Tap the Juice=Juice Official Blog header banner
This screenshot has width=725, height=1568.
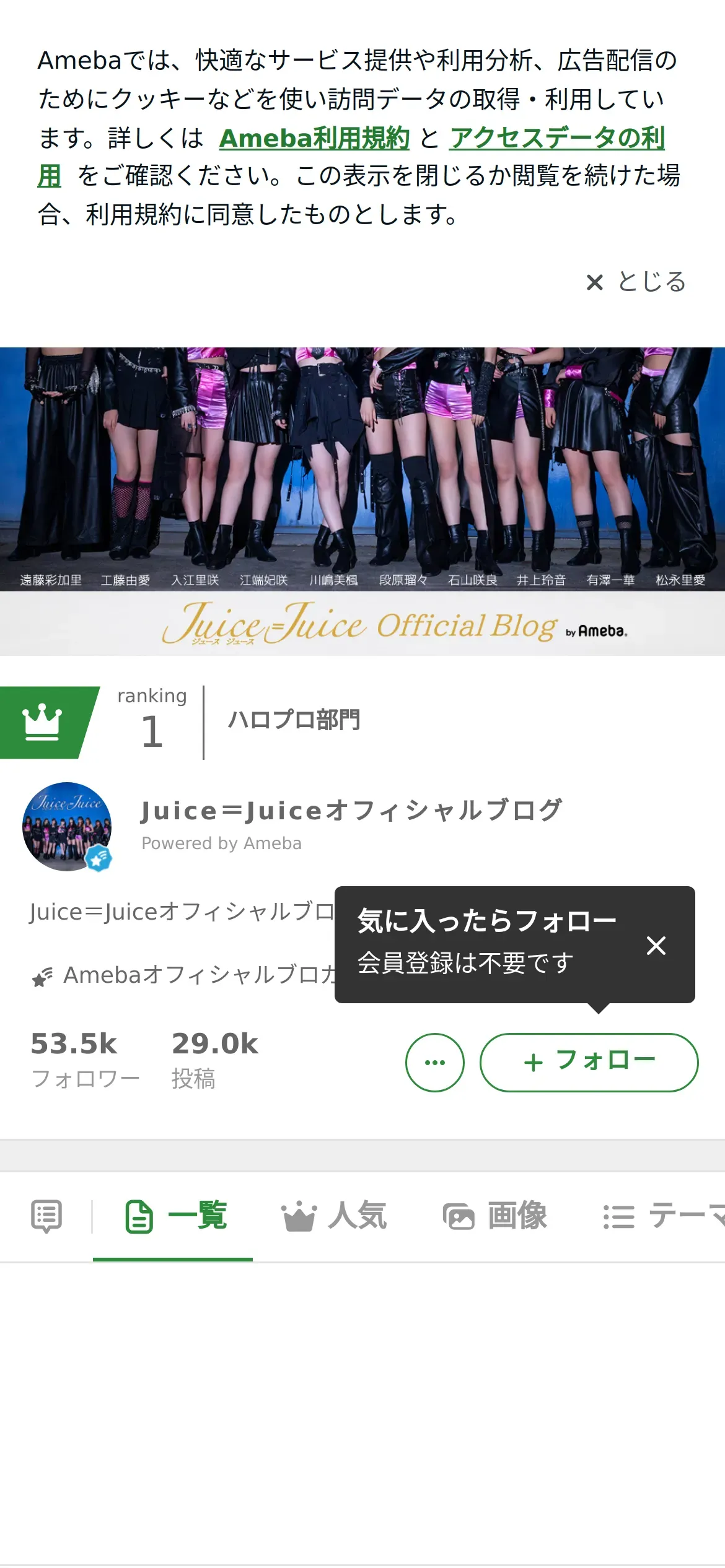click(x=362, y=500)
